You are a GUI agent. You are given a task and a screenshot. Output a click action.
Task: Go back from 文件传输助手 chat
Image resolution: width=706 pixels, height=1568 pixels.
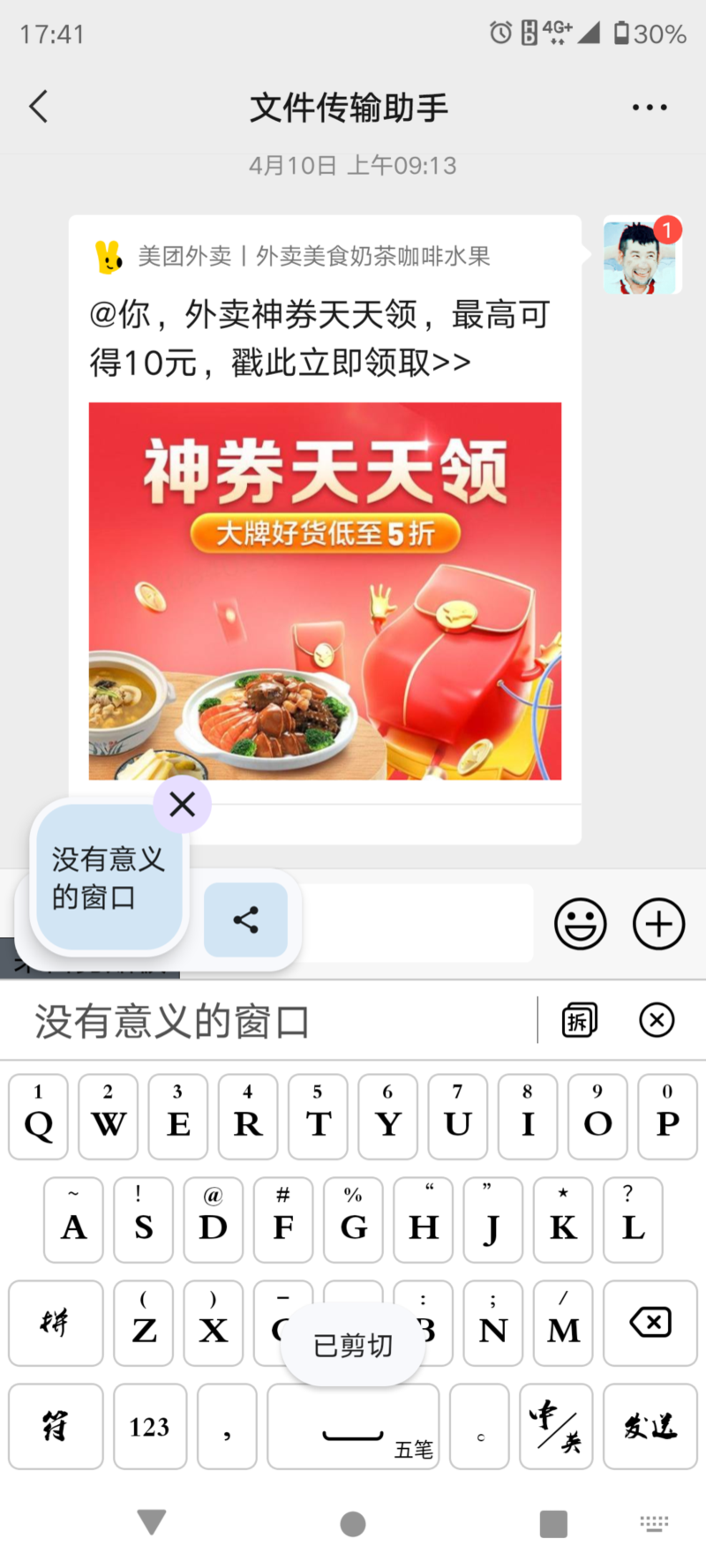[x=39, y=107]
